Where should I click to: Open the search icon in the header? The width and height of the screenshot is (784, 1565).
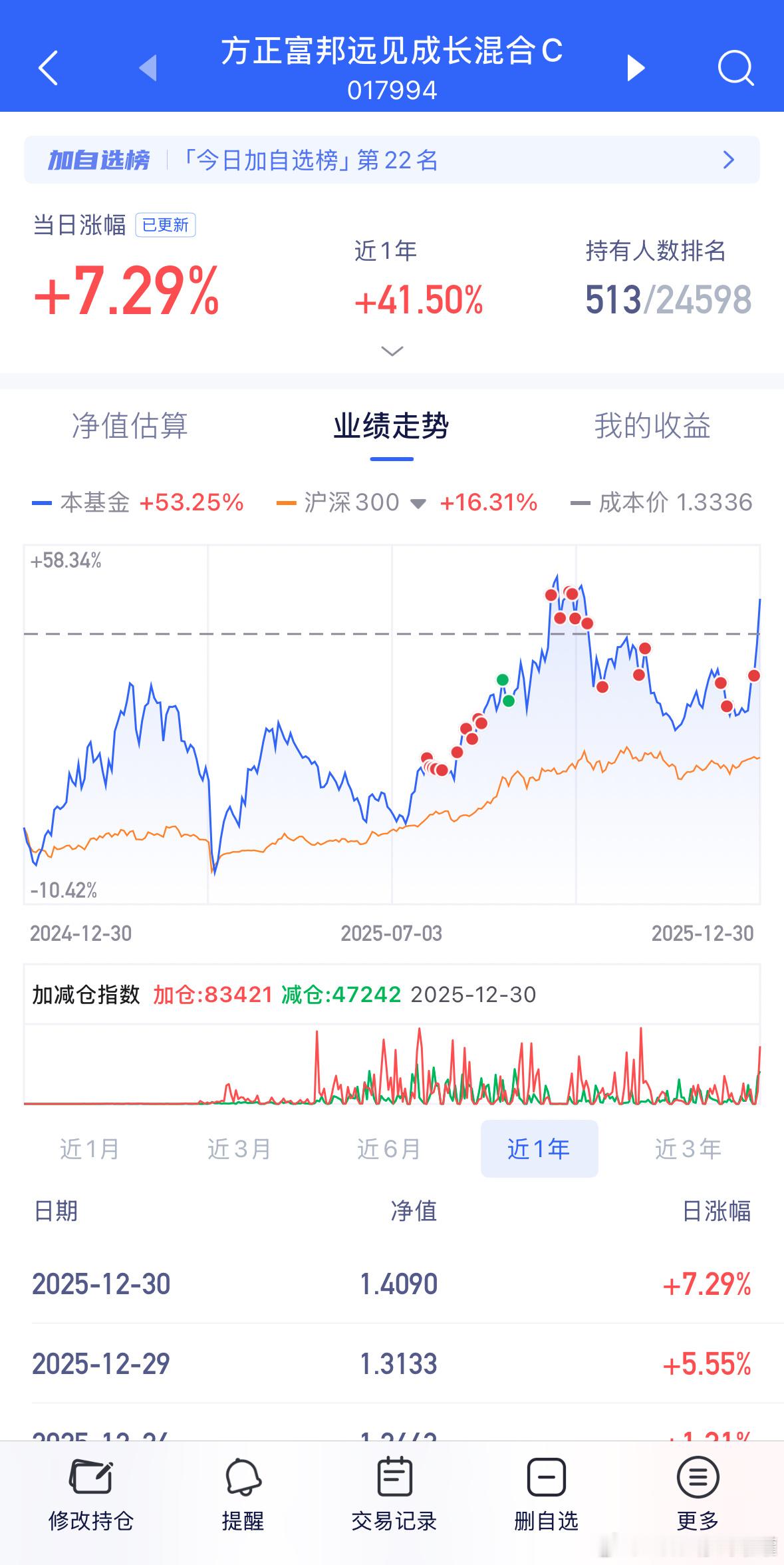734,69
